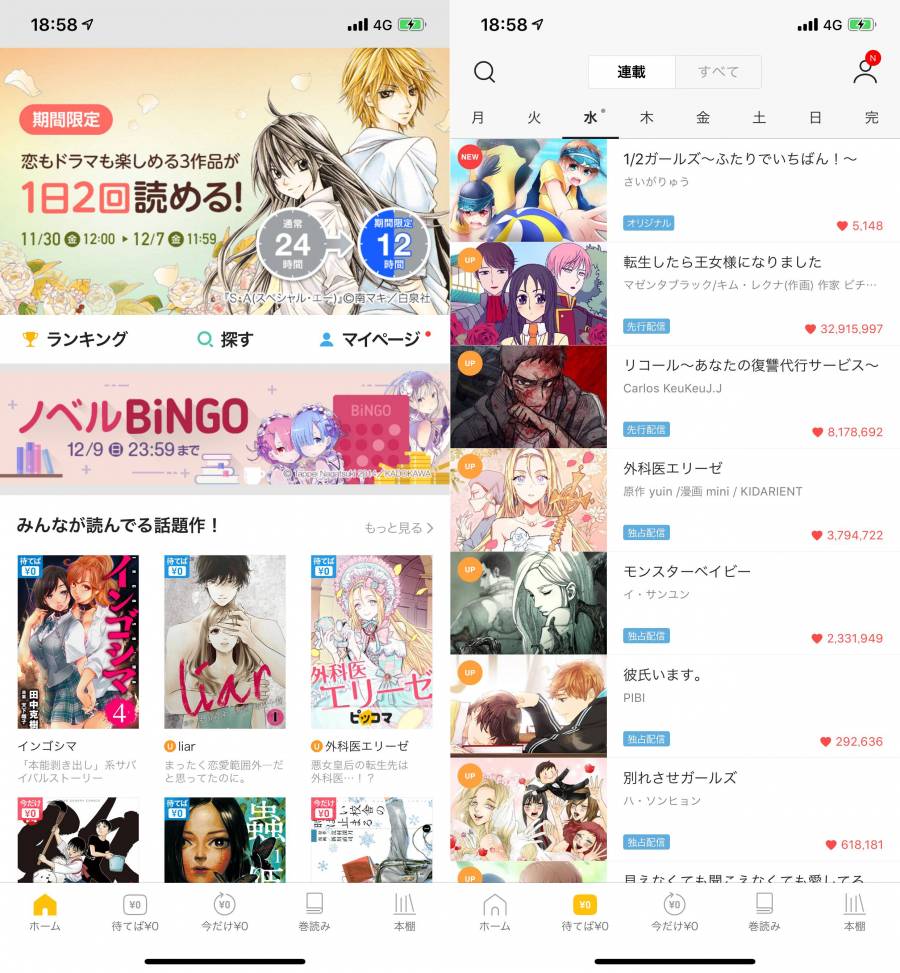Open リコール～あなたの復讐代行サービス～ row
This screenshot has width=900, height=973.
pos(740,396)
